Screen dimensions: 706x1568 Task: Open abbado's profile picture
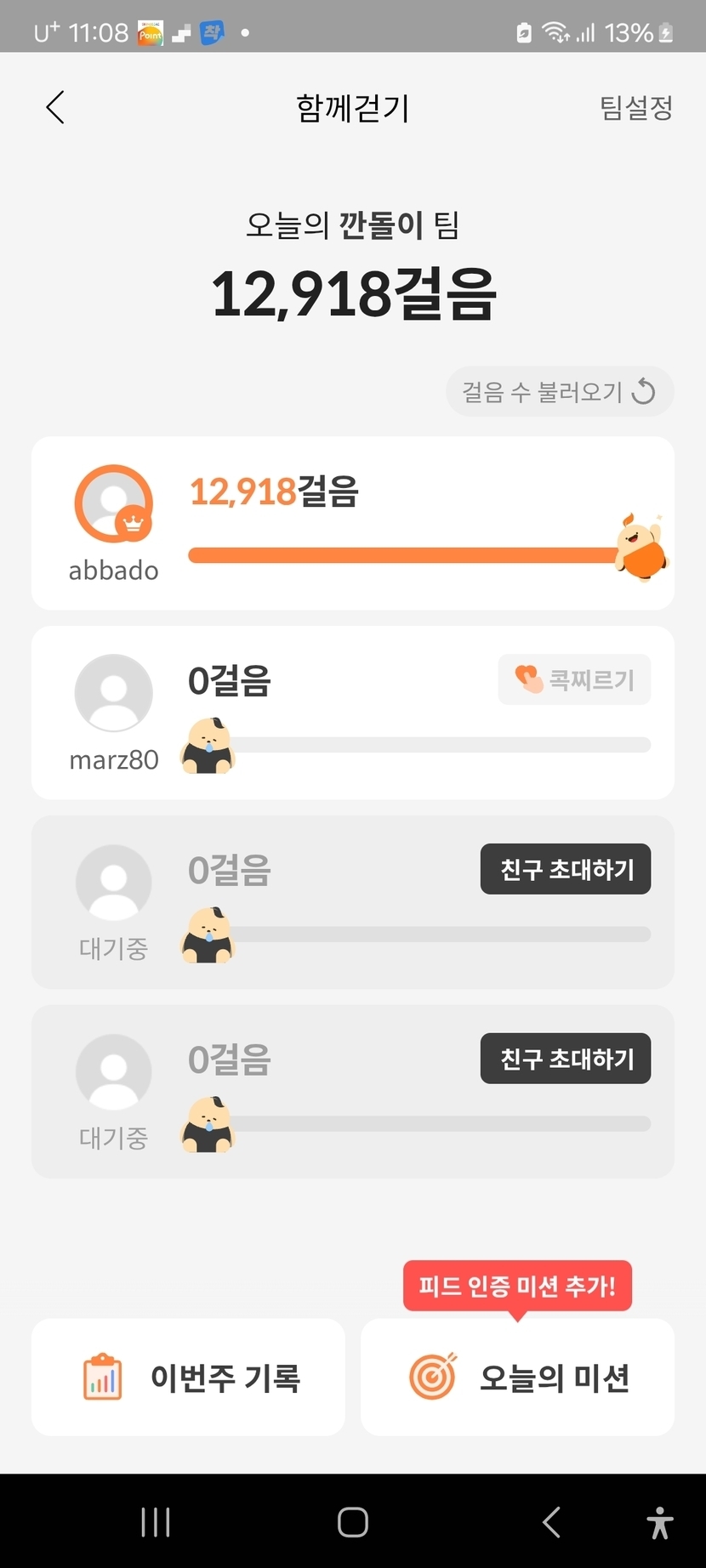[x=113, y=503]
